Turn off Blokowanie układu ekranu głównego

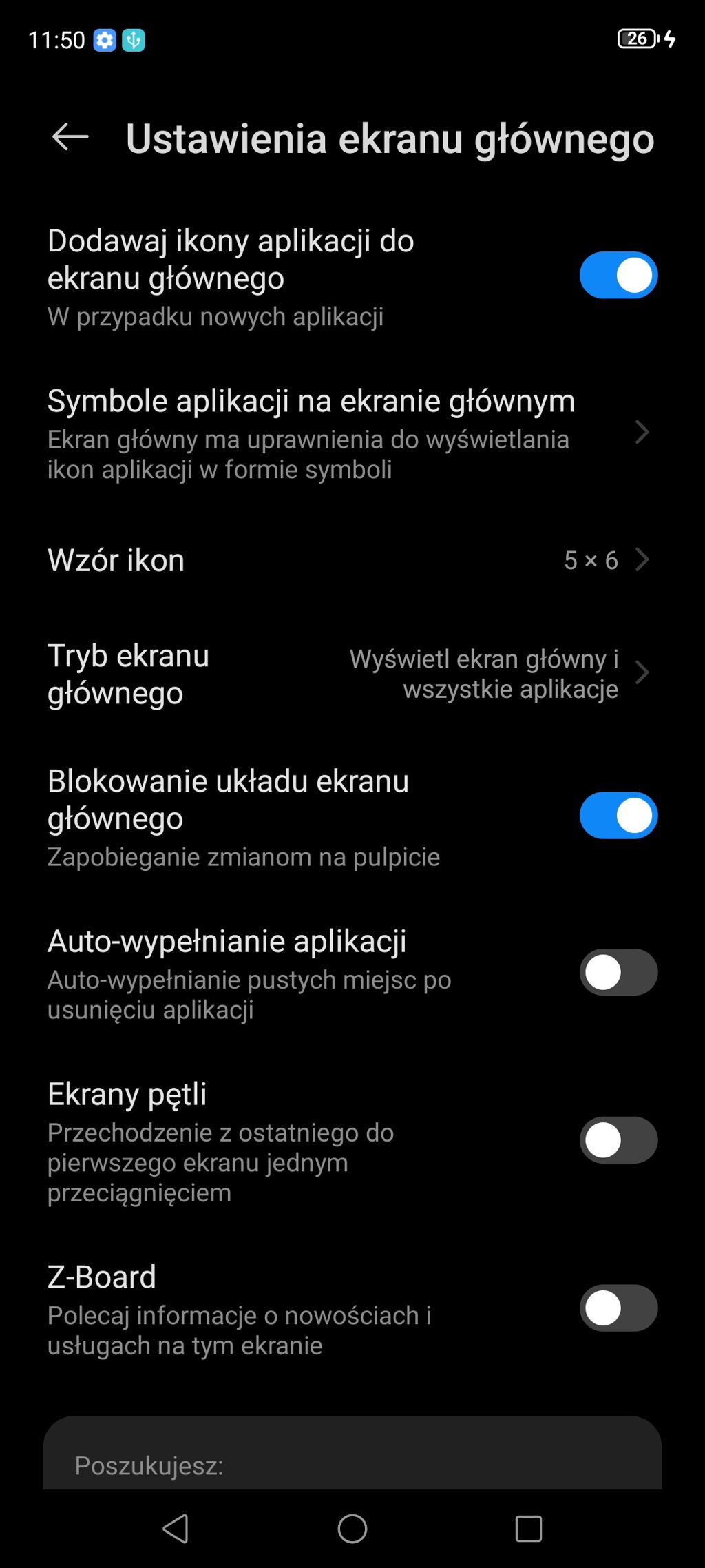point(618,816)
